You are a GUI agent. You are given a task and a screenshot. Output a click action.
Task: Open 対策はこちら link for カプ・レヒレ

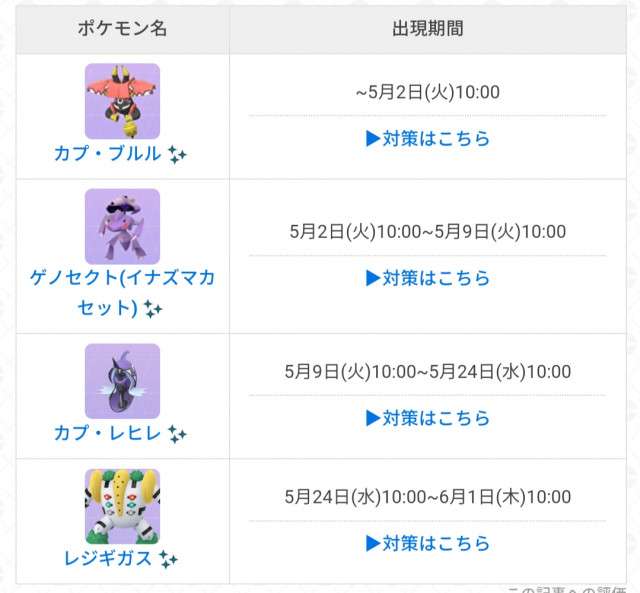[x=428, y=418]
